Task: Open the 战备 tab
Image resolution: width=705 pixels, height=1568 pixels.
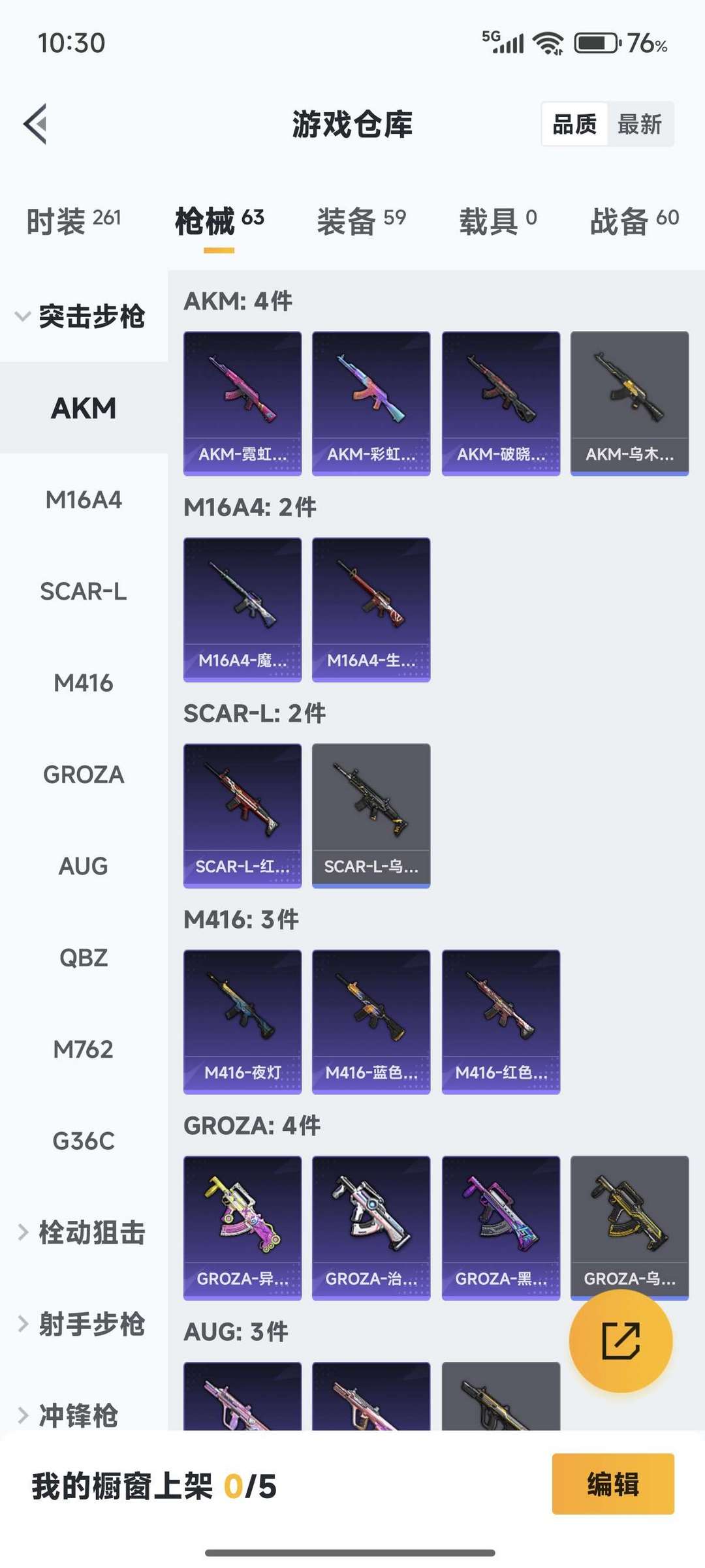Action: click(x=634, y=221)
